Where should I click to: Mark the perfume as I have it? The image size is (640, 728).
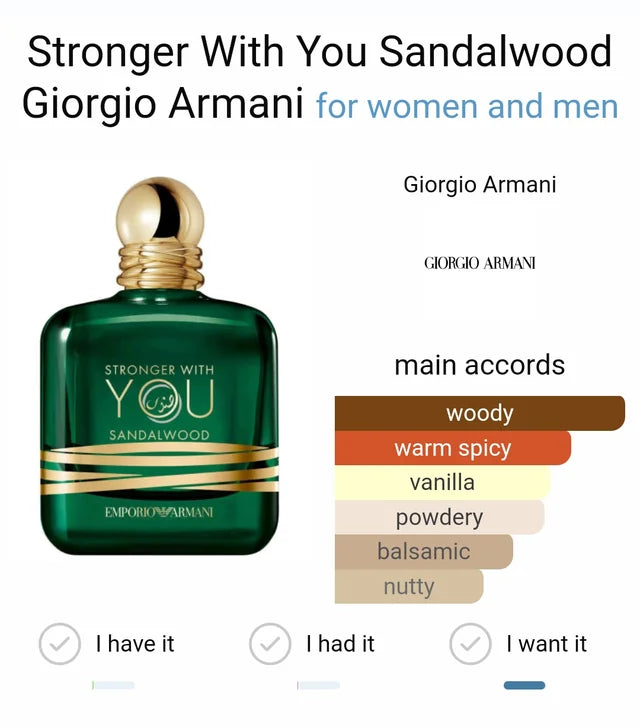pyautogui.click(x=60, y=644)
